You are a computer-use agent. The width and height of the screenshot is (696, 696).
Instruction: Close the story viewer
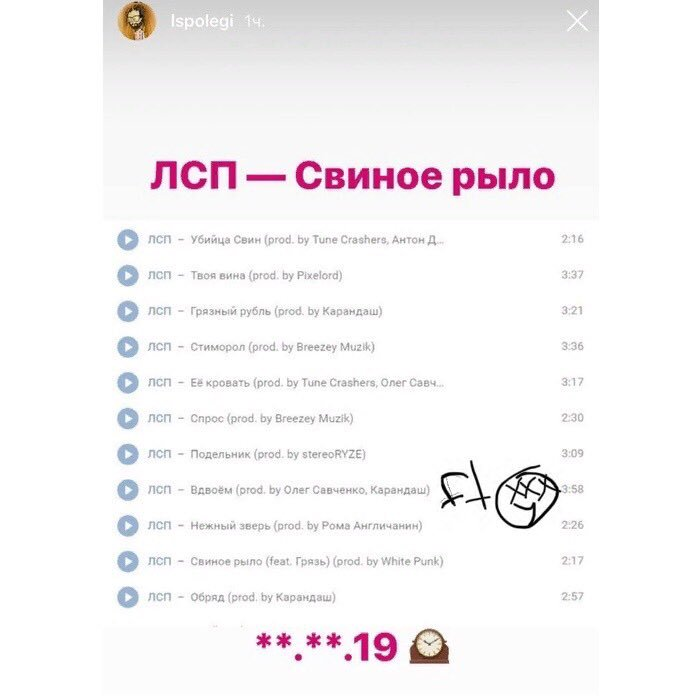577,21
